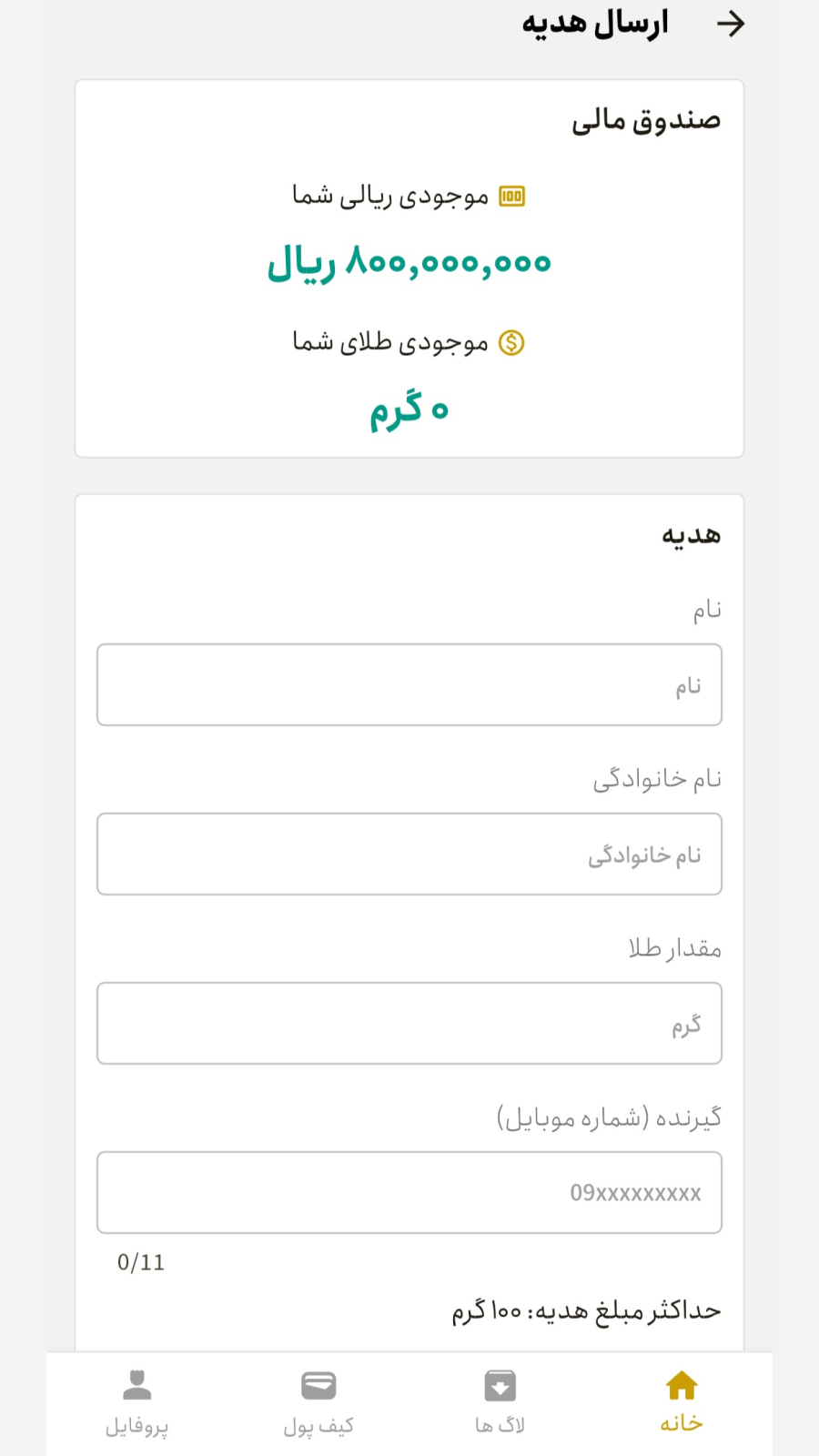Viewport: 819px width, 1456px height.
Task: Click the banknote icon next to موجودی ریالی شما
Action: [x=512, y=195]
